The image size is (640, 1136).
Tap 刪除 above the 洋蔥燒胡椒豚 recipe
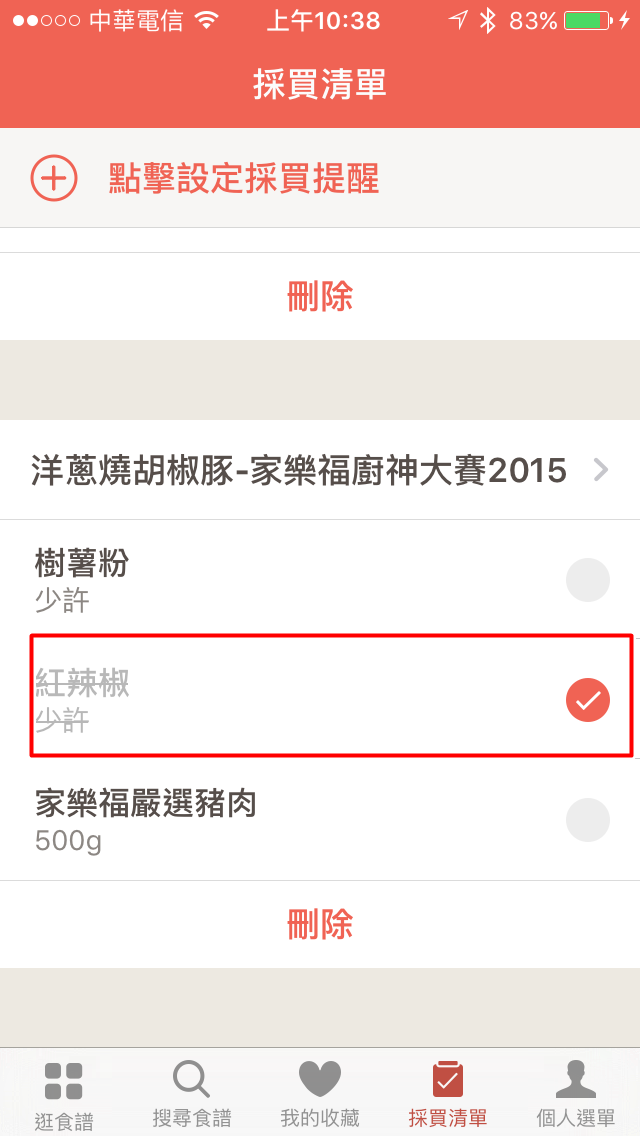320,296
